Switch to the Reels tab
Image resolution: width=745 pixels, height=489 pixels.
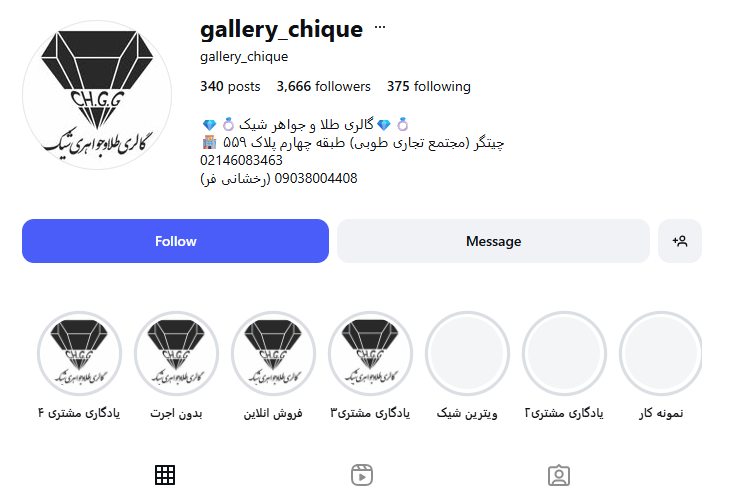(362, 475)
